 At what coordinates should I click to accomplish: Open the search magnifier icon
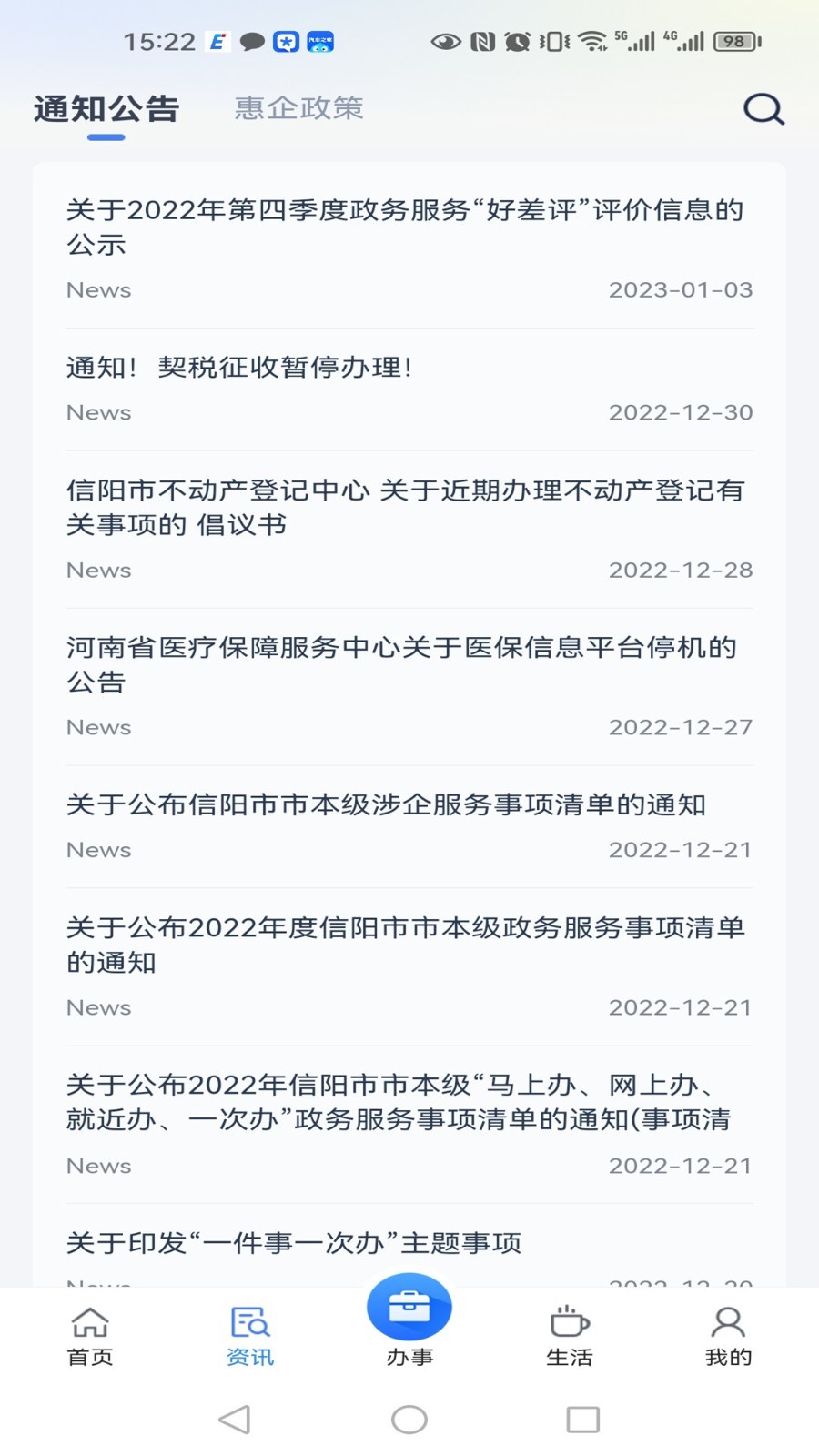pyautogui.click(x=763, y=109)
